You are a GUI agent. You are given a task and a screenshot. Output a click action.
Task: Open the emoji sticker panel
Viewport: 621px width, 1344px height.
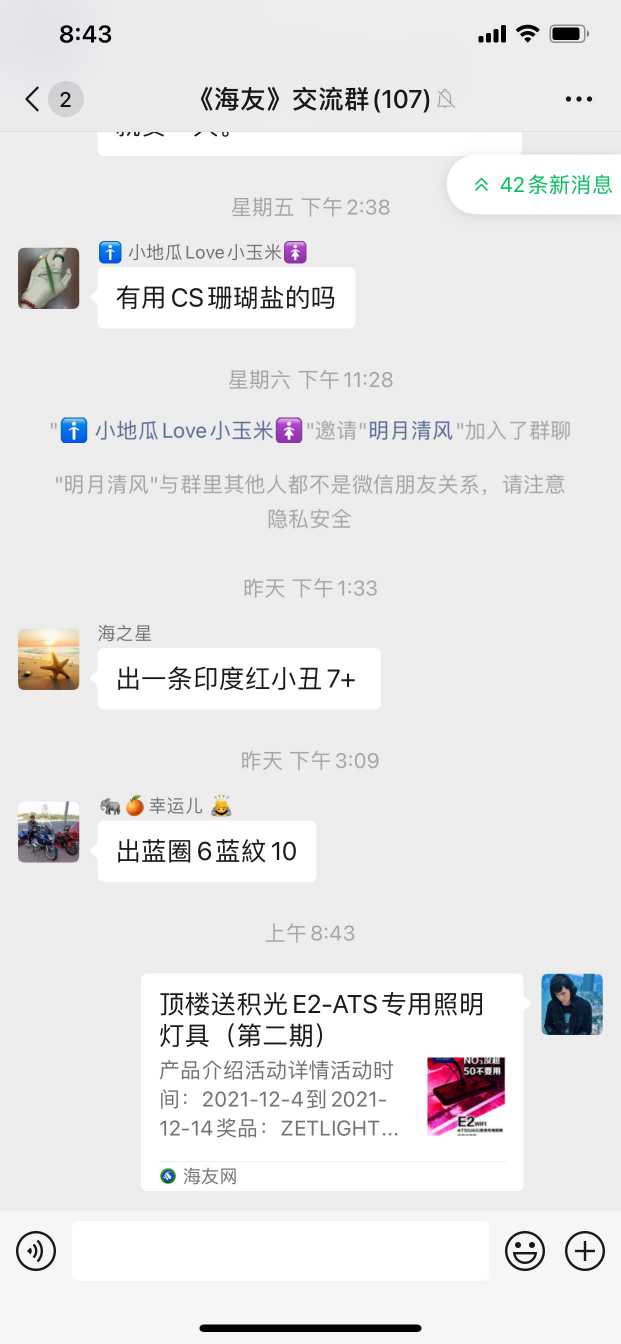coord(524,1250)
